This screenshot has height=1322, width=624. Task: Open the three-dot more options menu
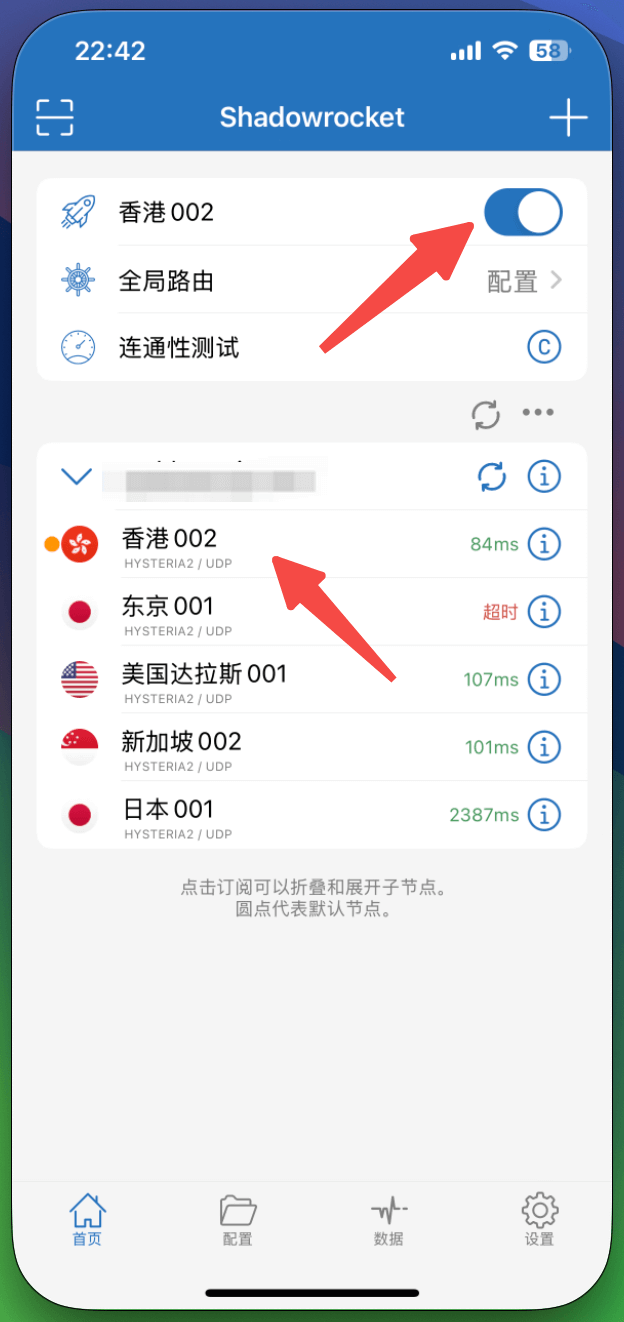point(538,413)
